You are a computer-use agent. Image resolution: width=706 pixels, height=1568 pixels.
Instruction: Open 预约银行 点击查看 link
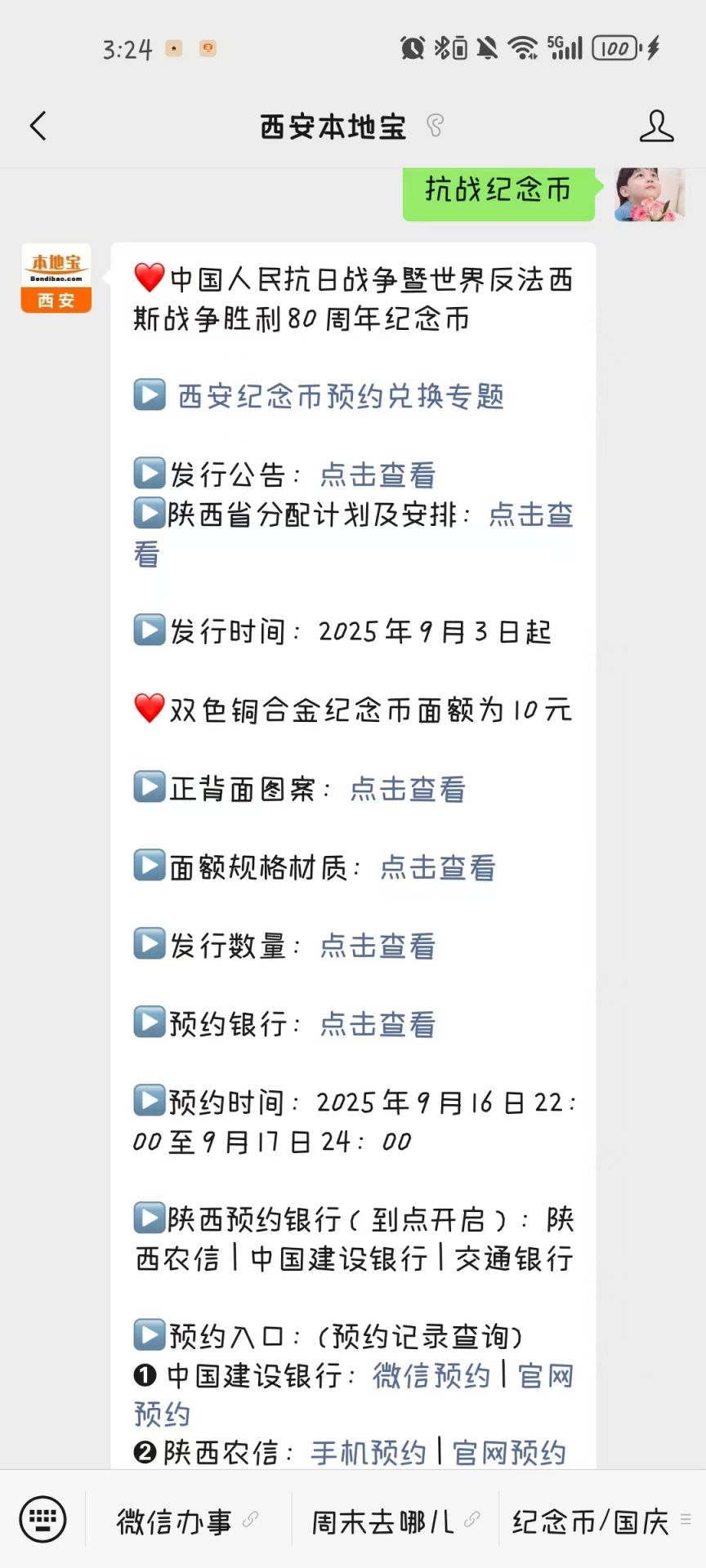378,1024
